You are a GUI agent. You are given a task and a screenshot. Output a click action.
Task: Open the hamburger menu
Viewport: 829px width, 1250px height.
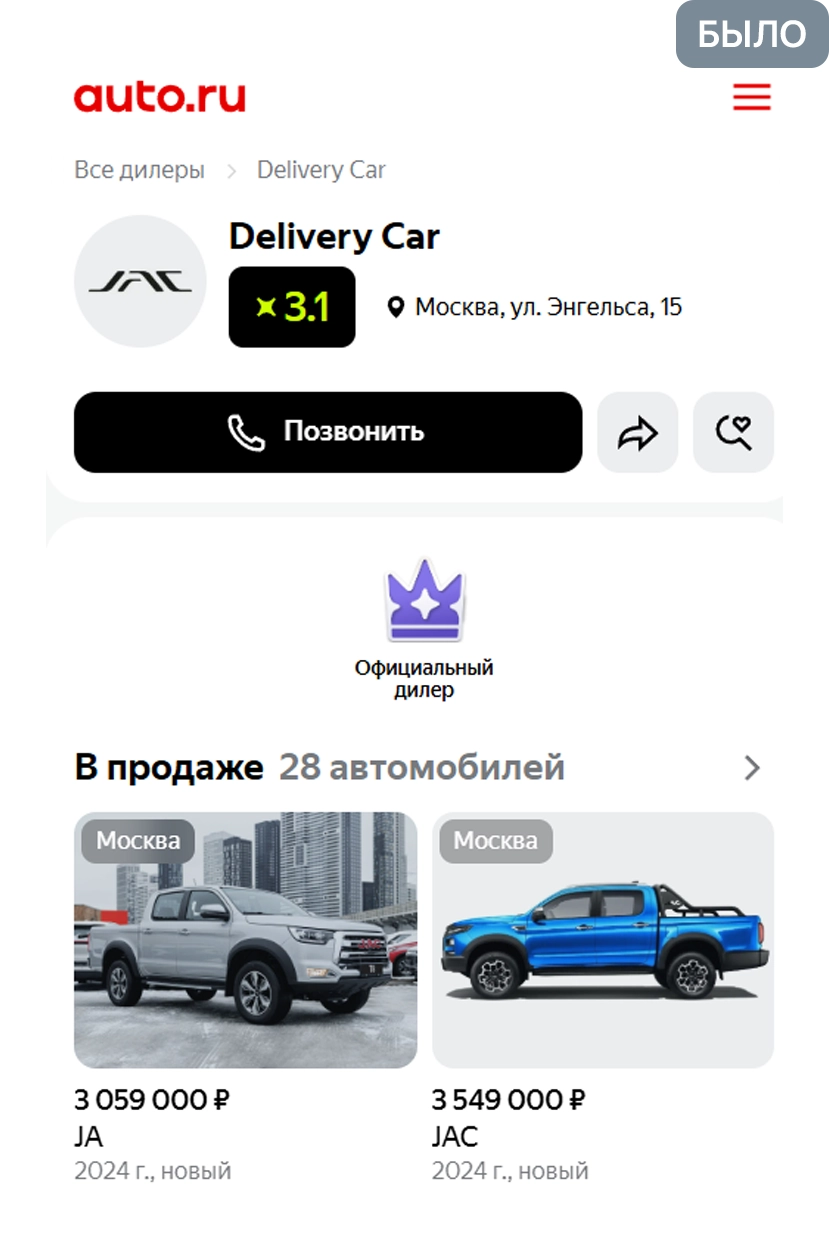[751, 97]
